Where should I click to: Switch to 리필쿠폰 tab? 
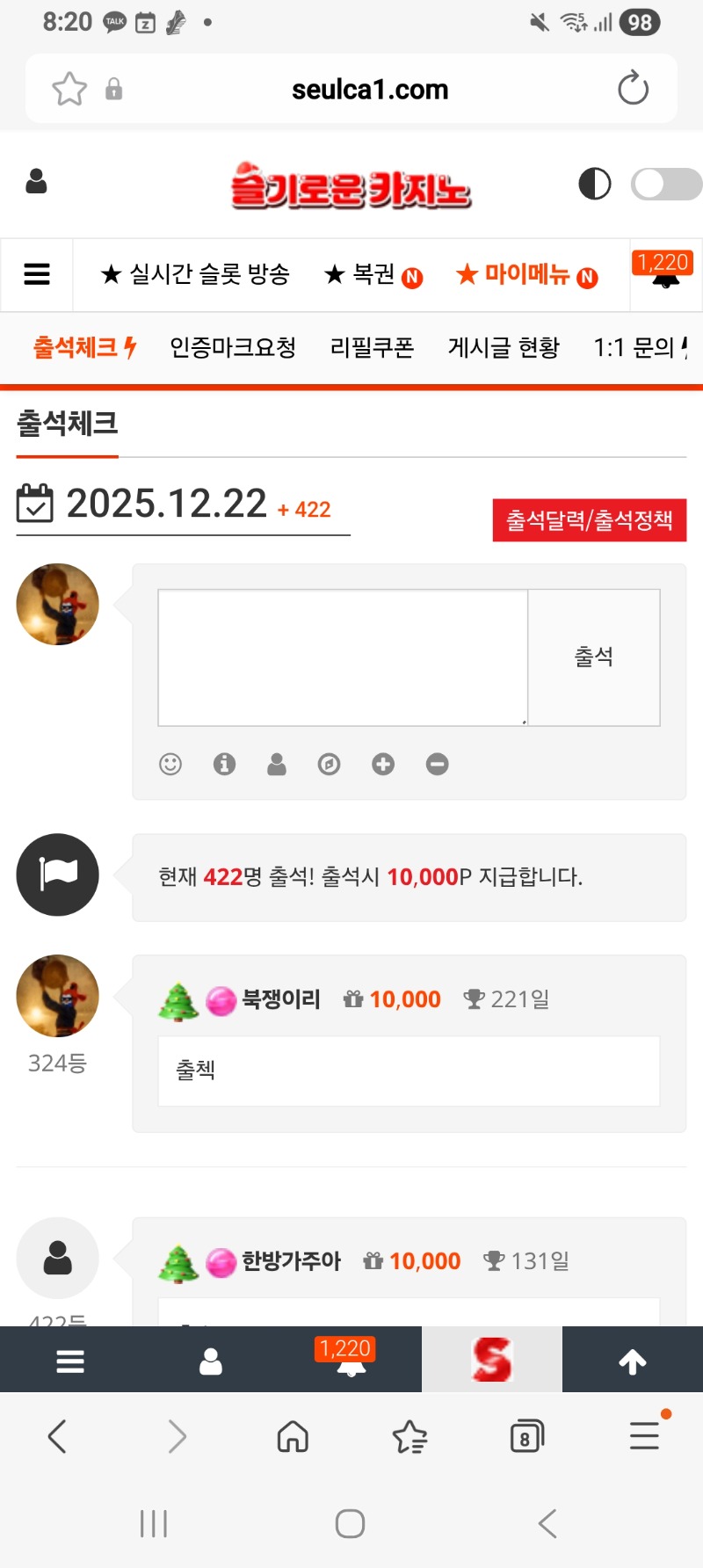point(372,348)
